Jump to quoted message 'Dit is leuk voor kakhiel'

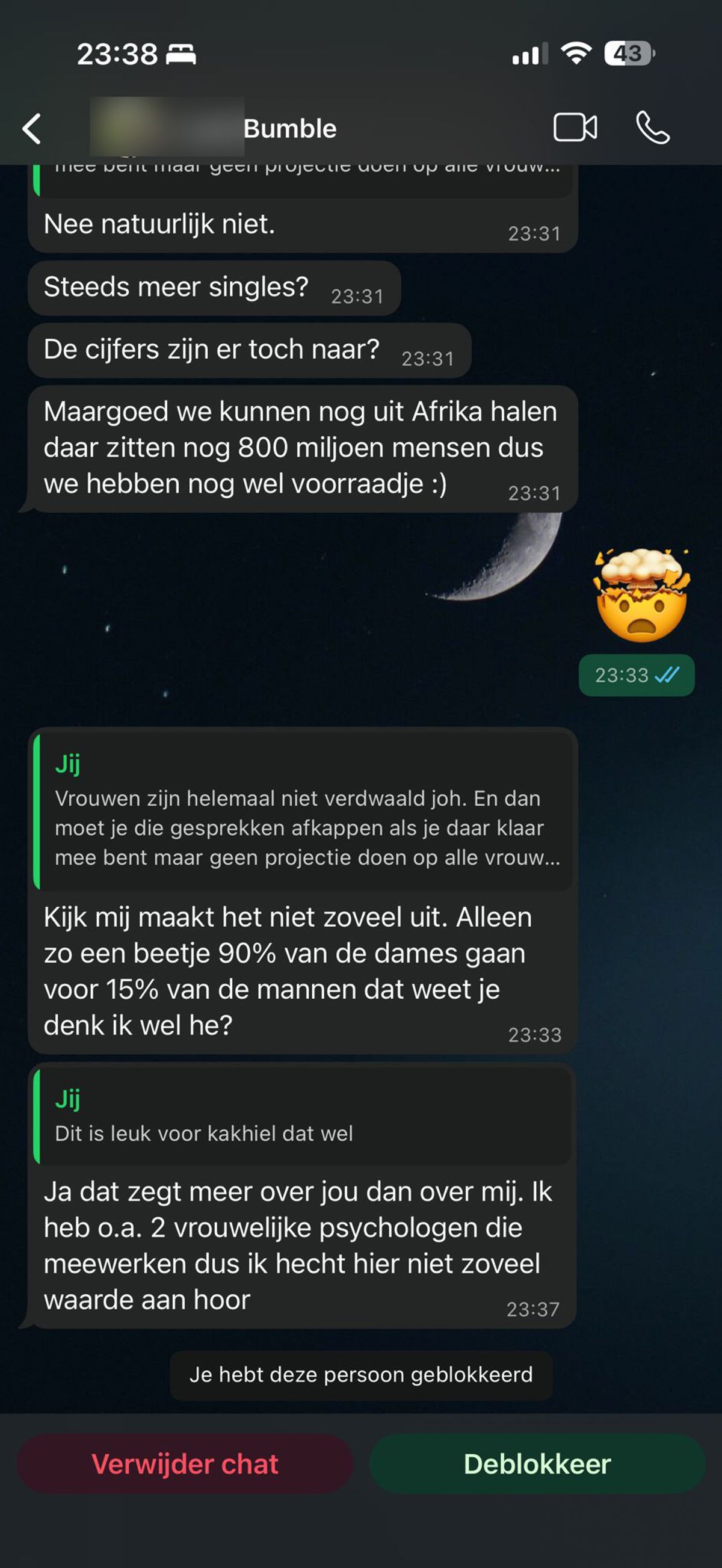[303, 1117]
